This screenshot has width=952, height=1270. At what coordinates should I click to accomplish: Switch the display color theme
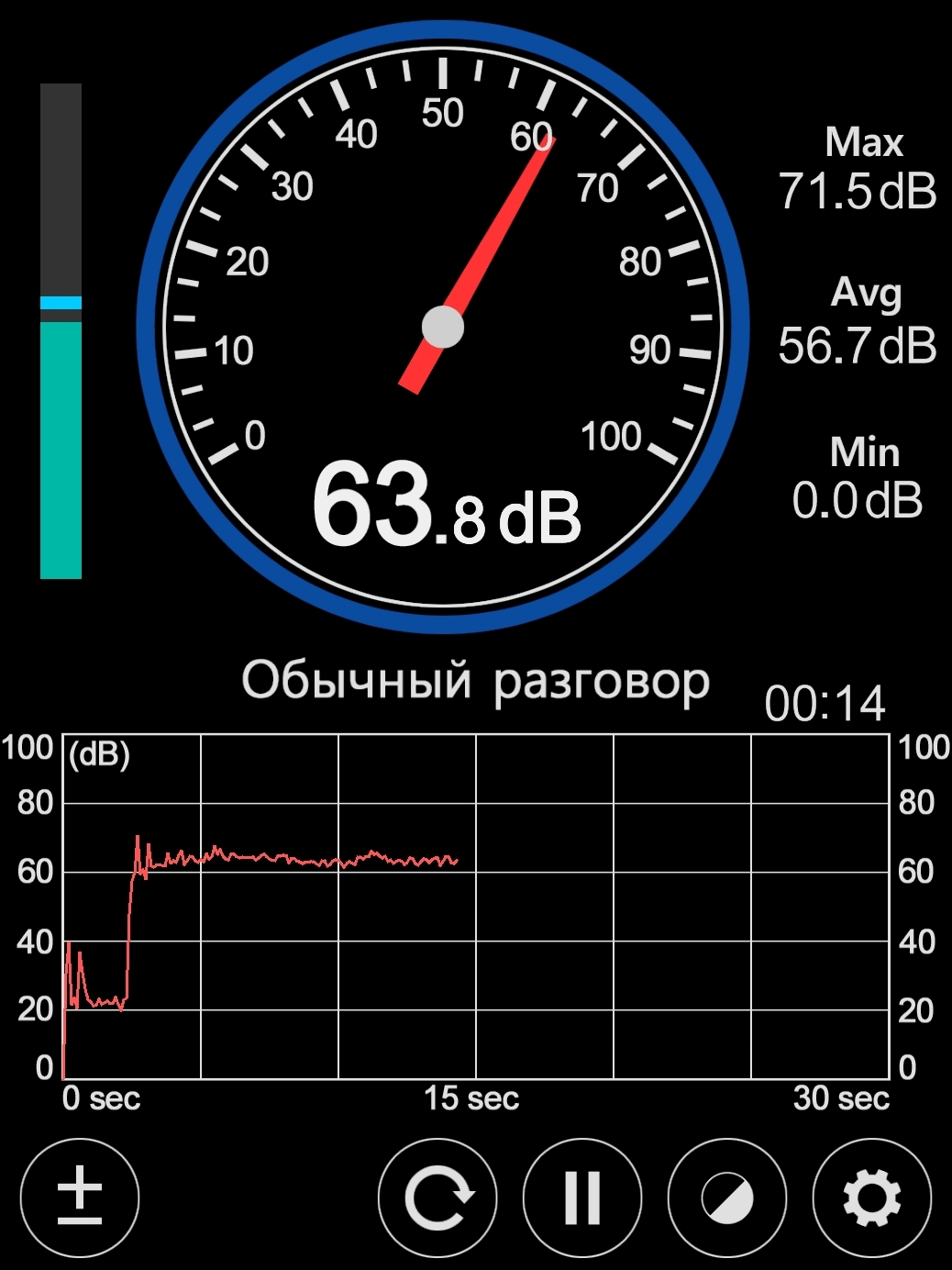[727, 1198]
